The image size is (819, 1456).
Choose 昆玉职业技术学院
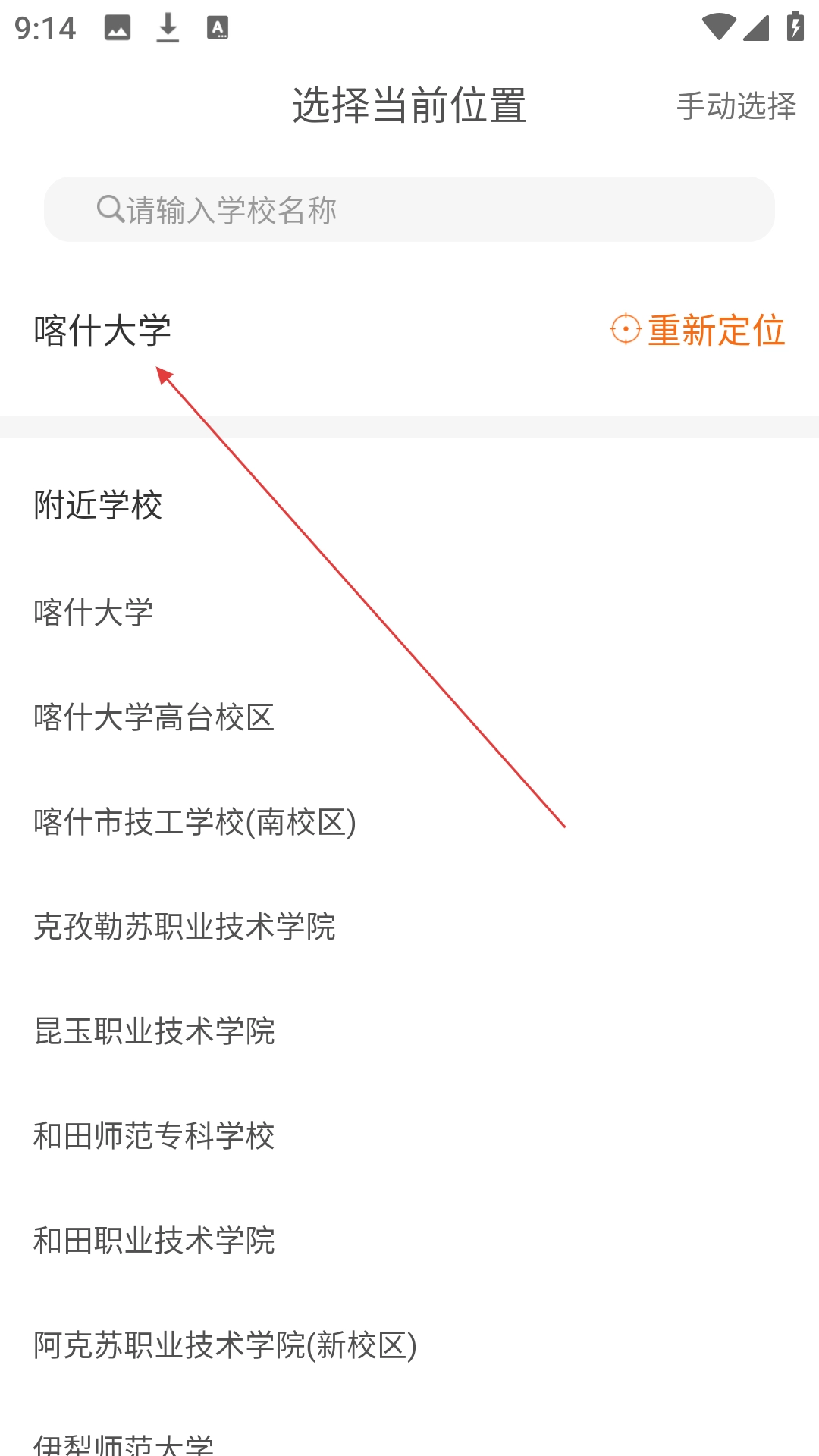[x=154, y=1031]
